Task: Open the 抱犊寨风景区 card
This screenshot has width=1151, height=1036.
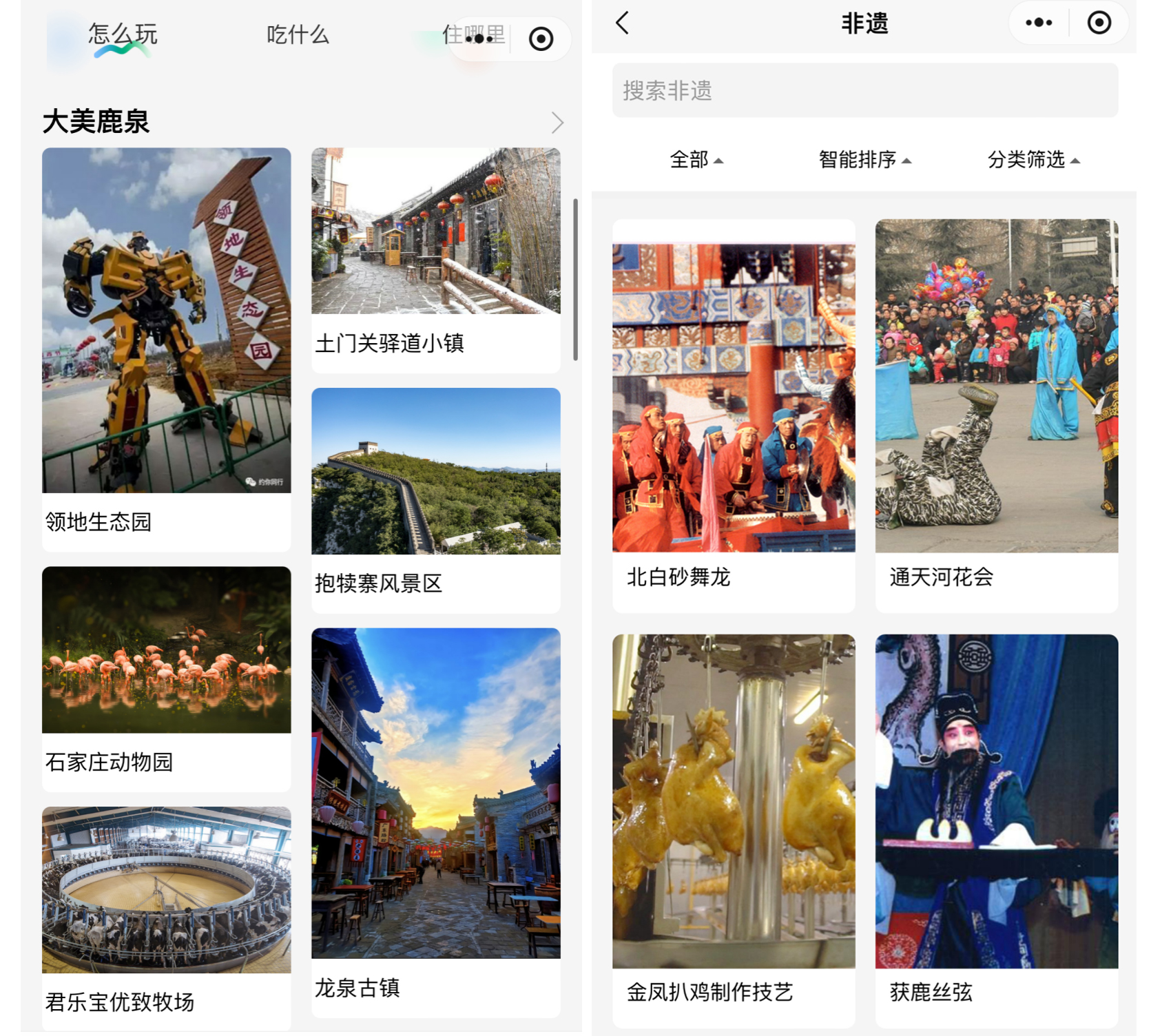Action: (435, 499)
